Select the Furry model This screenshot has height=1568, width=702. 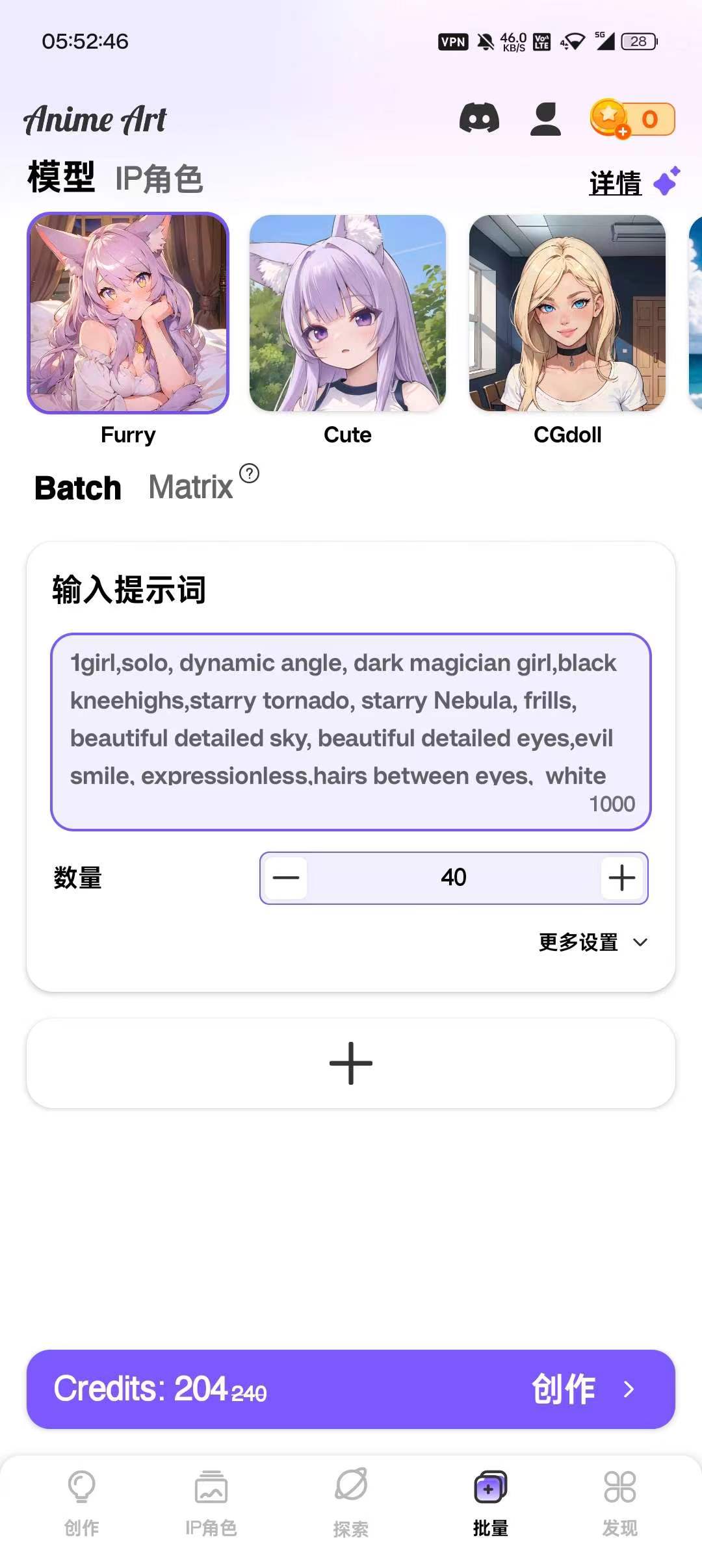click(x=128, y=313)
